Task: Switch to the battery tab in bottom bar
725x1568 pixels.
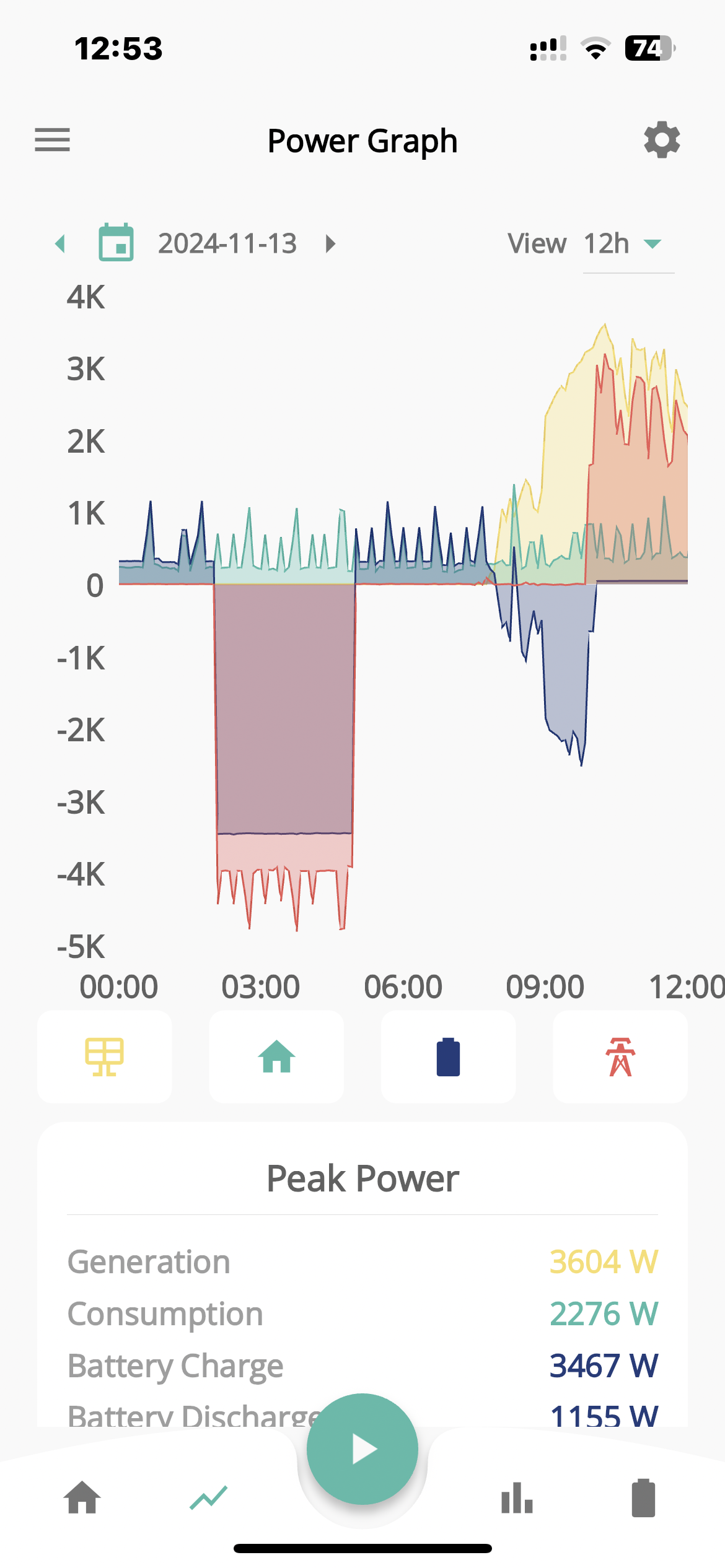Action: coord(643,1498)
